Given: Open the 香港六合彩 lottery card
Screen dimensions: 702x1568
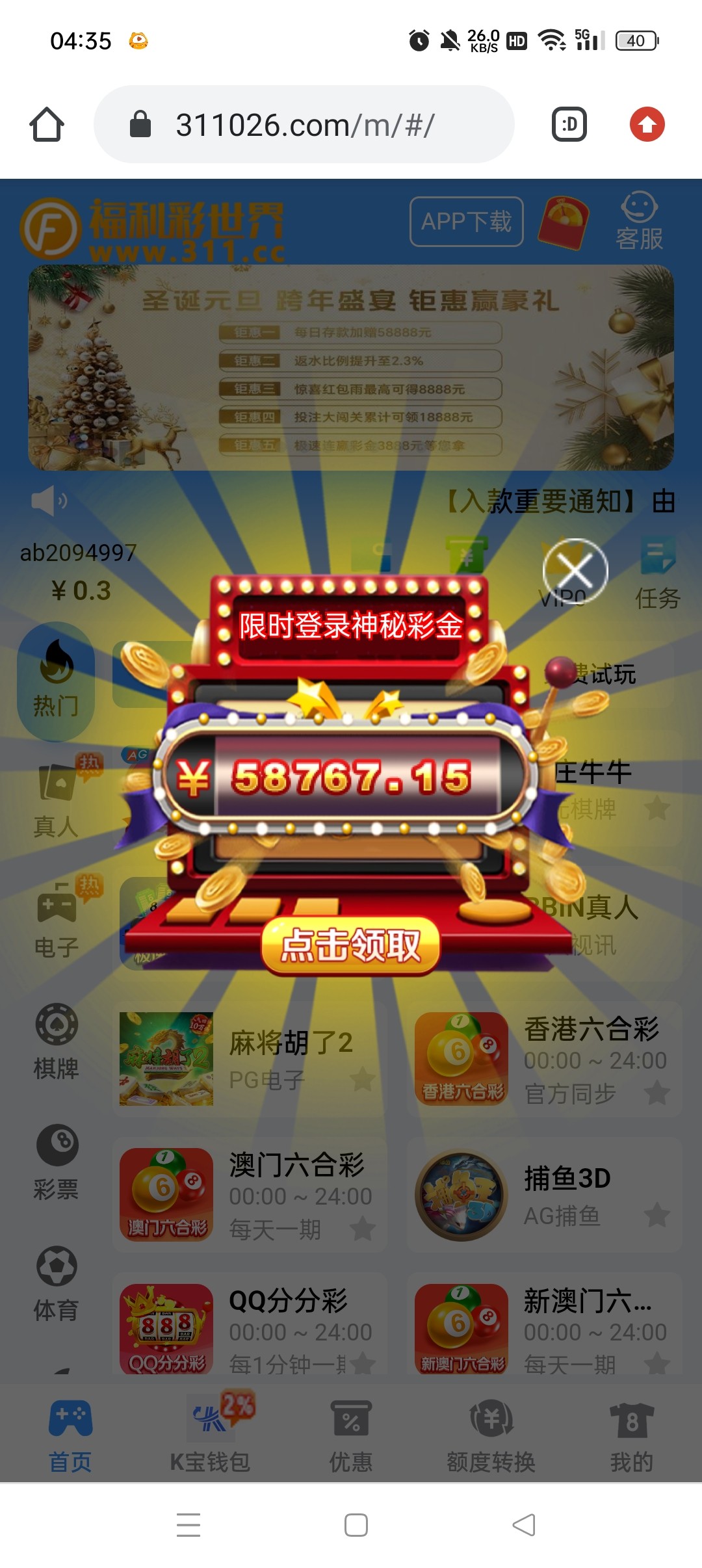Looking at the screenshot, I should [545, 1059].
